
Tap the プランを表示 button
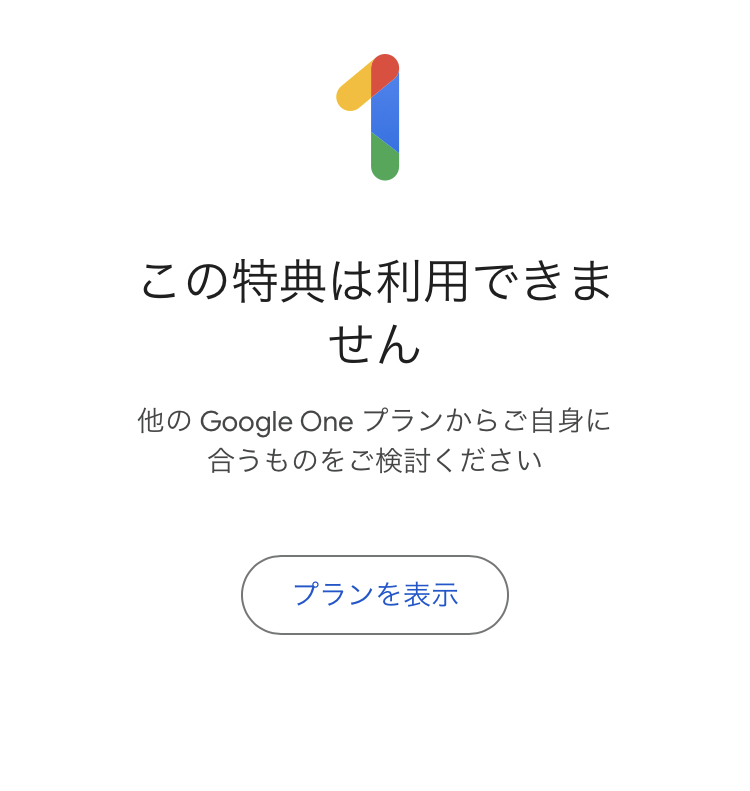375,595
